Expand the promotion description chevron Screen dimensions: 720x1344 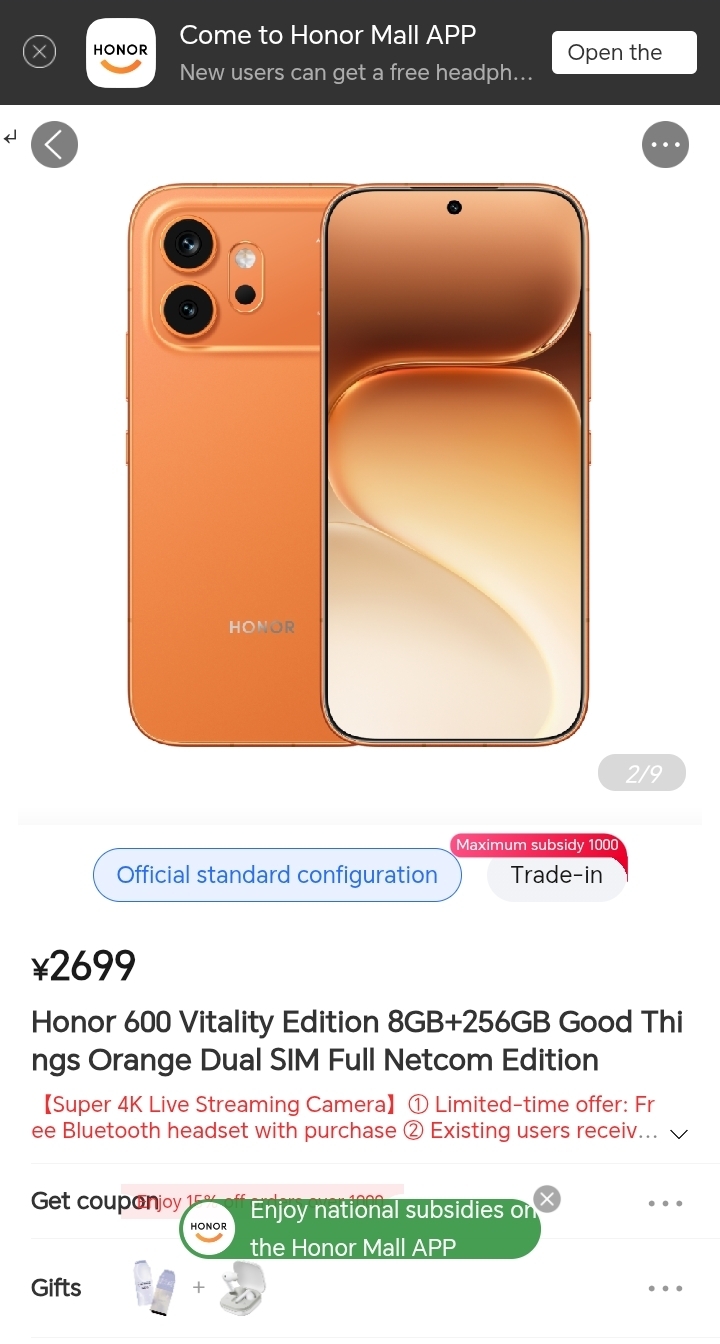coord(679,1134)
